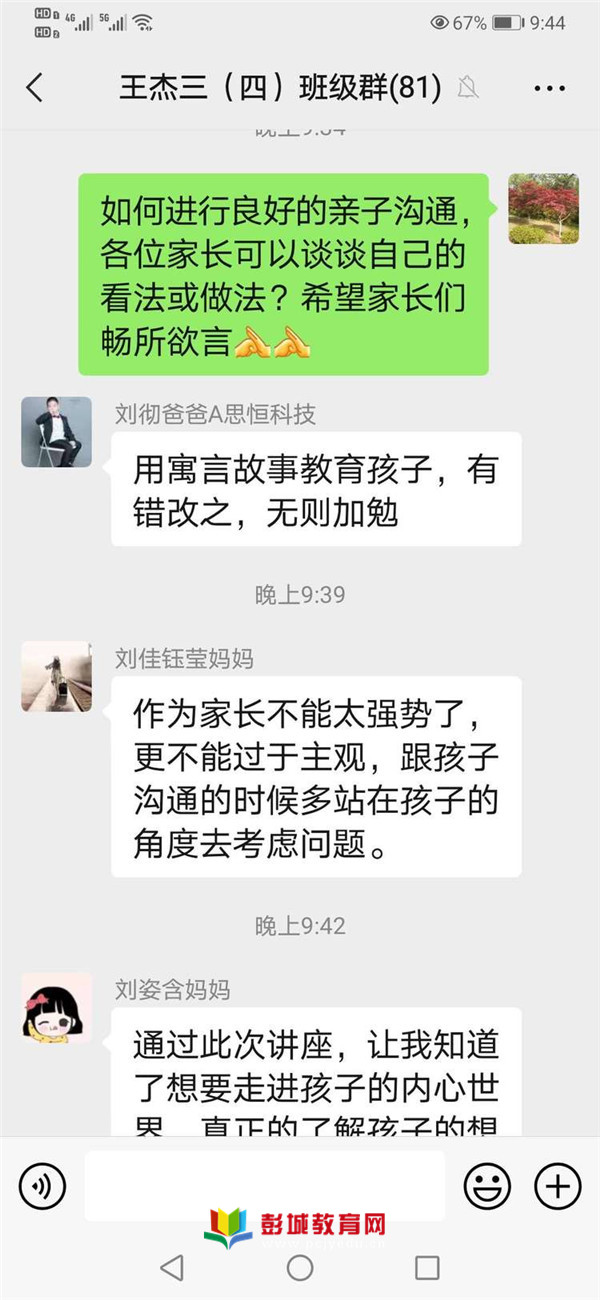Screen dimensions: 600x1300
Task: Tap the system home button
Action: point(300,1268)
